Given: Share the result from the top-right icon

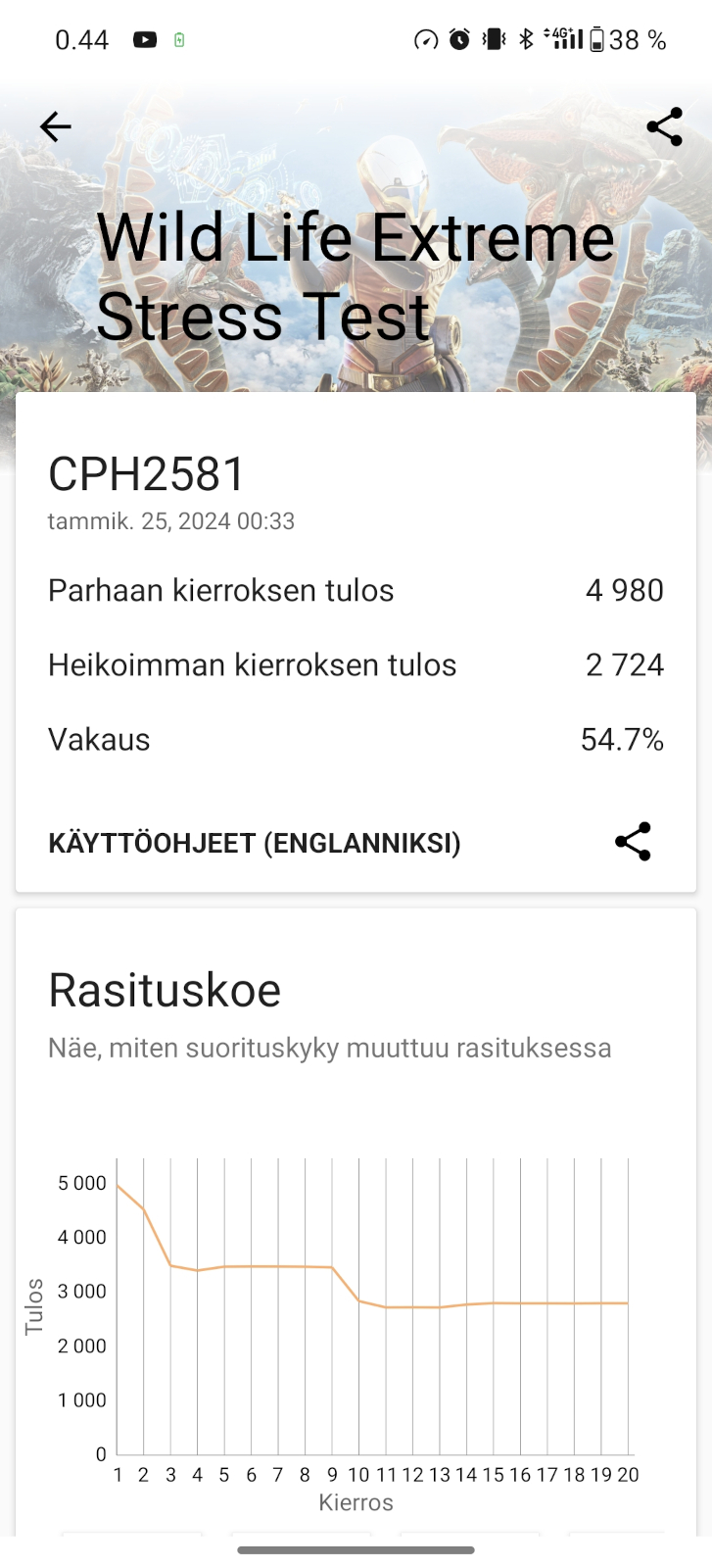Looking at the screenshot, I should click(664, 126).
